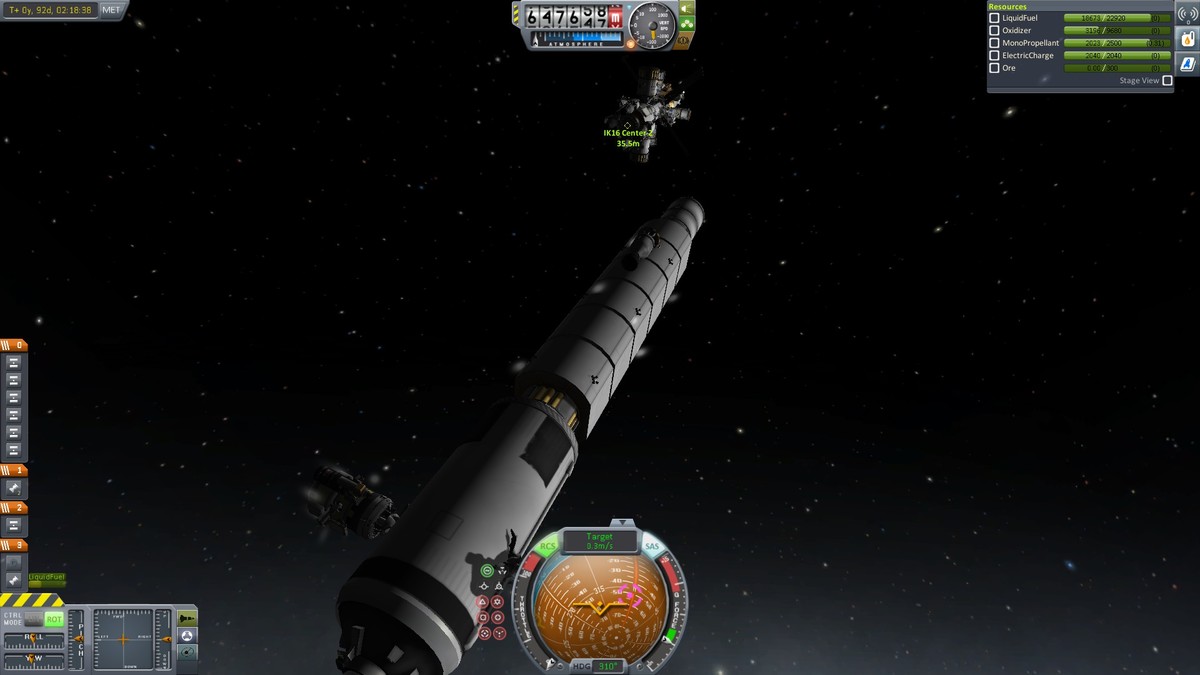
Task: Tick the ElectricCharge resource checkbox
Action: pos(994,55)
